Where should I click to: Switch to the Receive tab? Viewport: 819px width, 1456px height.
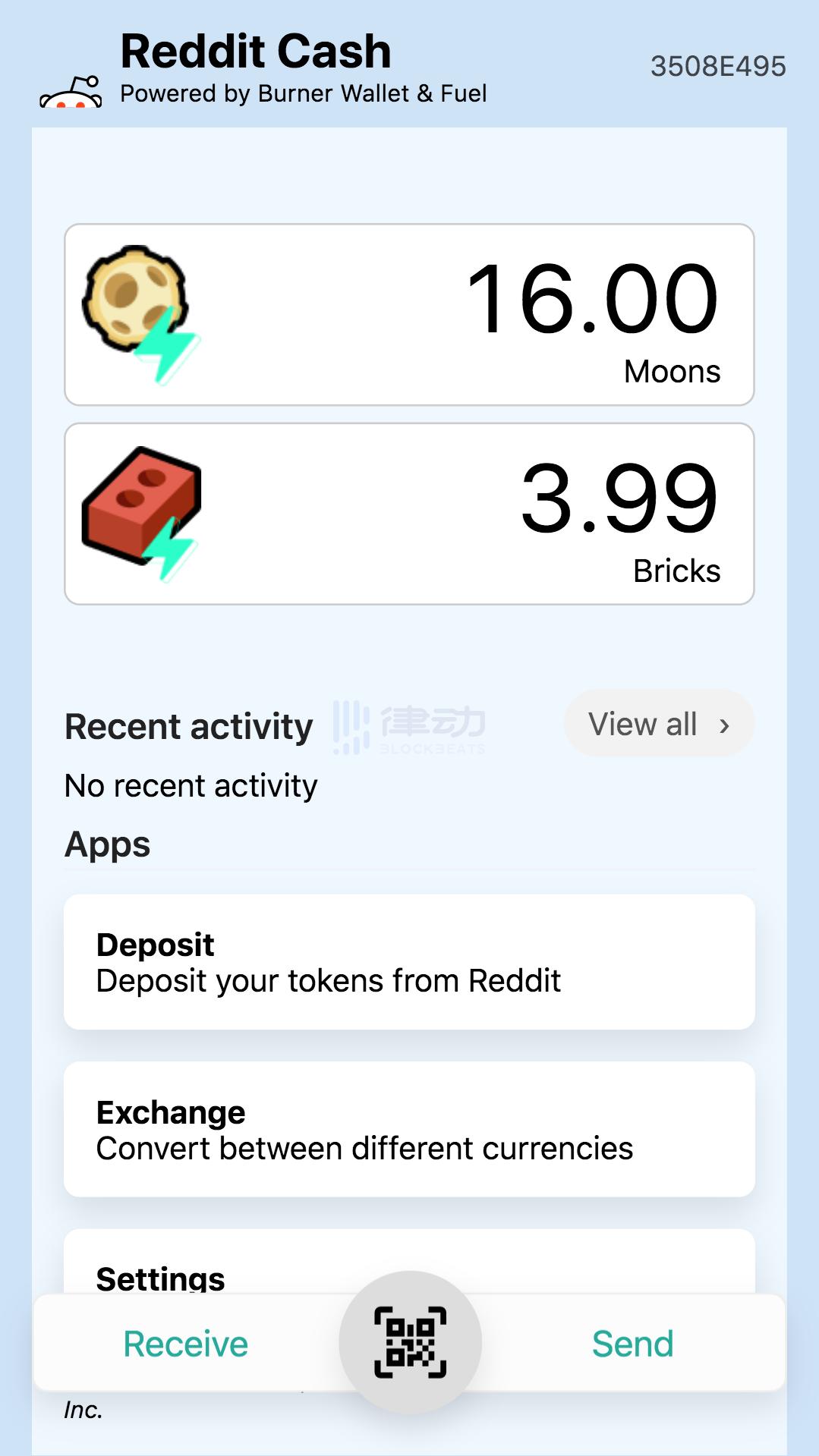coord(184,1342)
